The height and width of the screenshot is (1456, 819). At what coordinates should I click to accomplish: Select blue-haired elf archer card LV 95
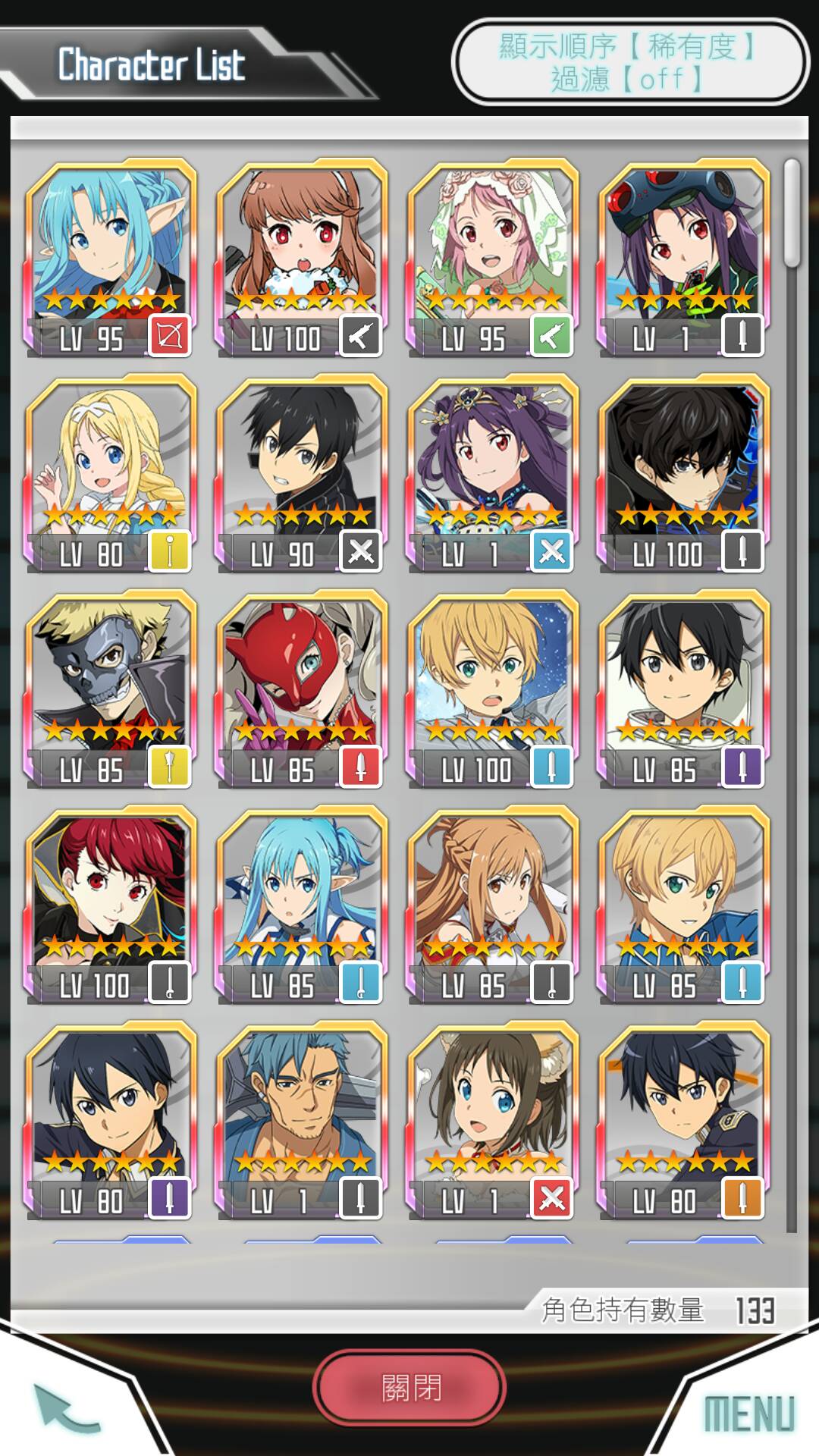click(111, 258)
